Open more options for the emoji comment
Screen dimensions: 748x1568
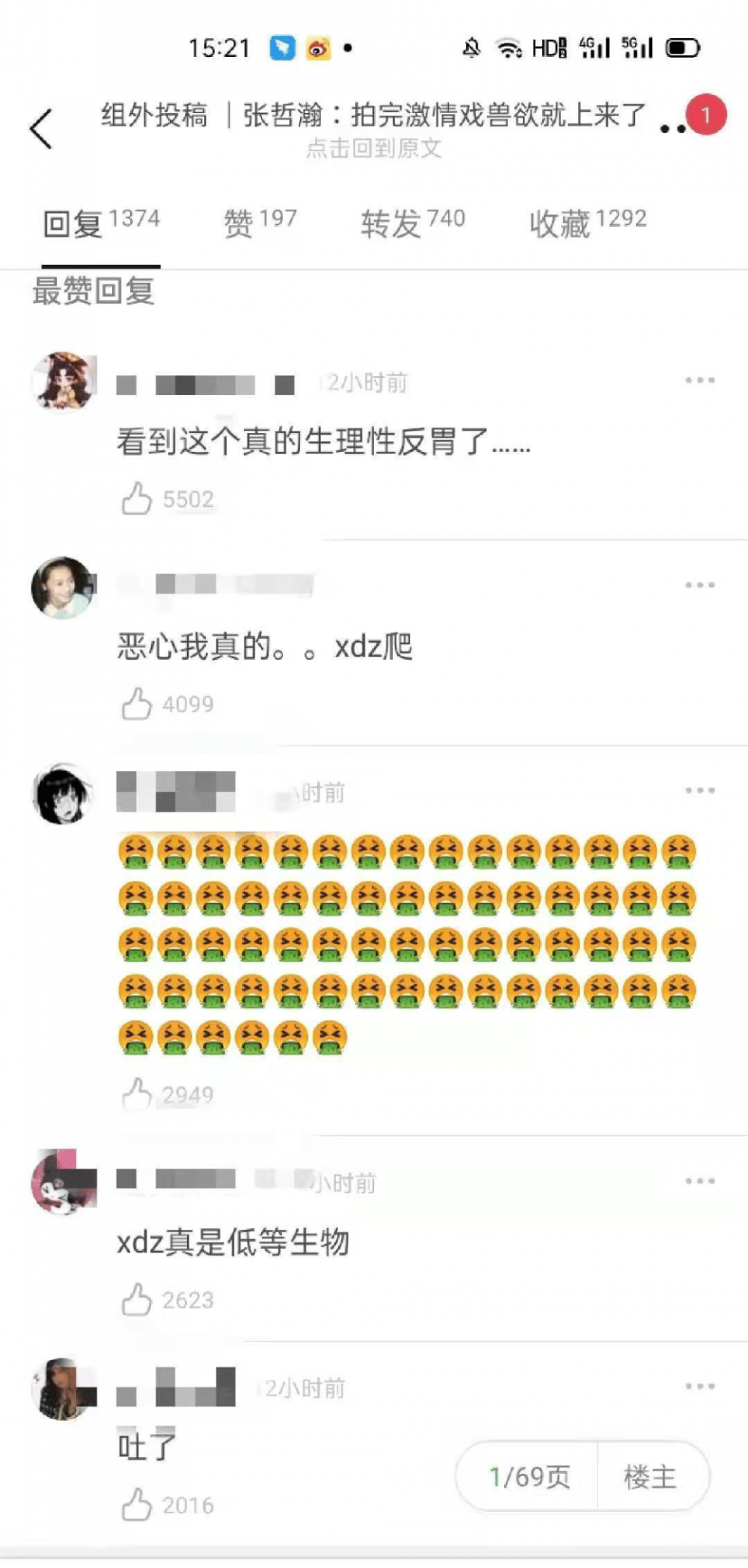pos(699,790)
